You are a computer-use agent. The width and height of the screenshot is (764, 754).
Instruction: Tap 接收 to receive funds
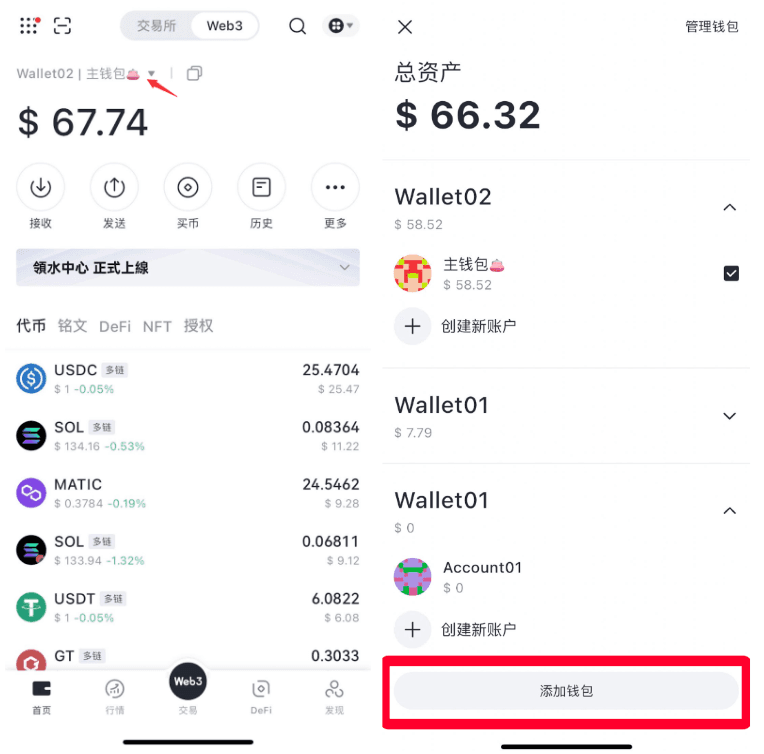click(41, 187)
